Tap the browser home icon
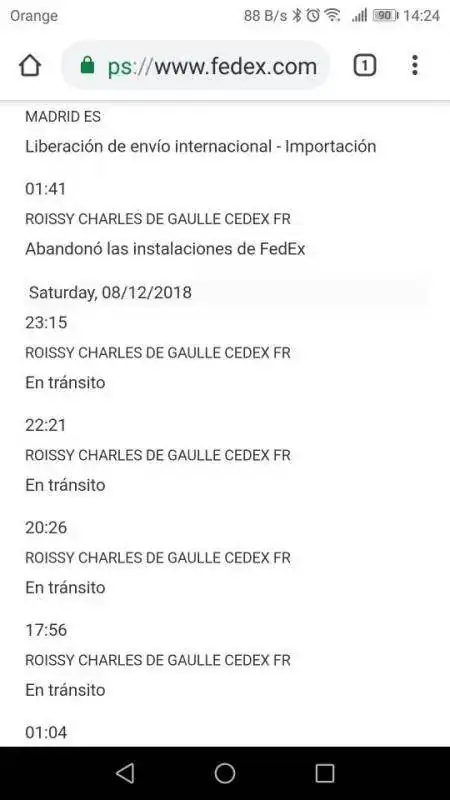Screen dimensions: 450x800 (30, 66)
